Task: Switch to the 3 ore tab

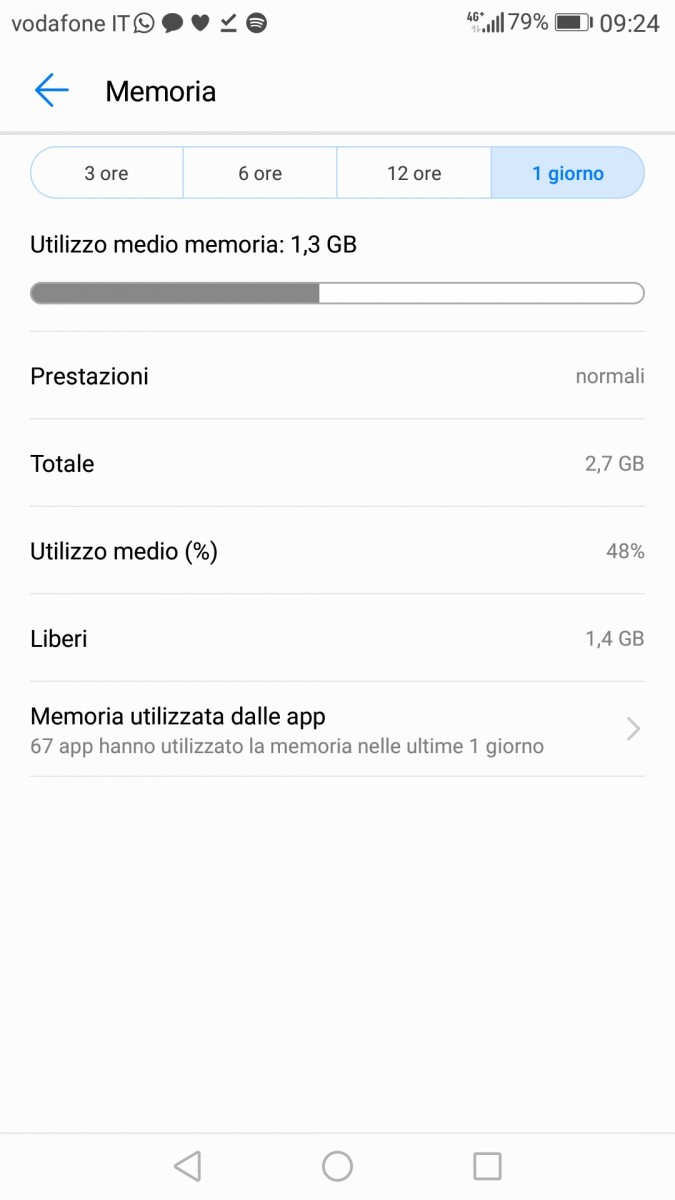Action: tap(107, 173)
